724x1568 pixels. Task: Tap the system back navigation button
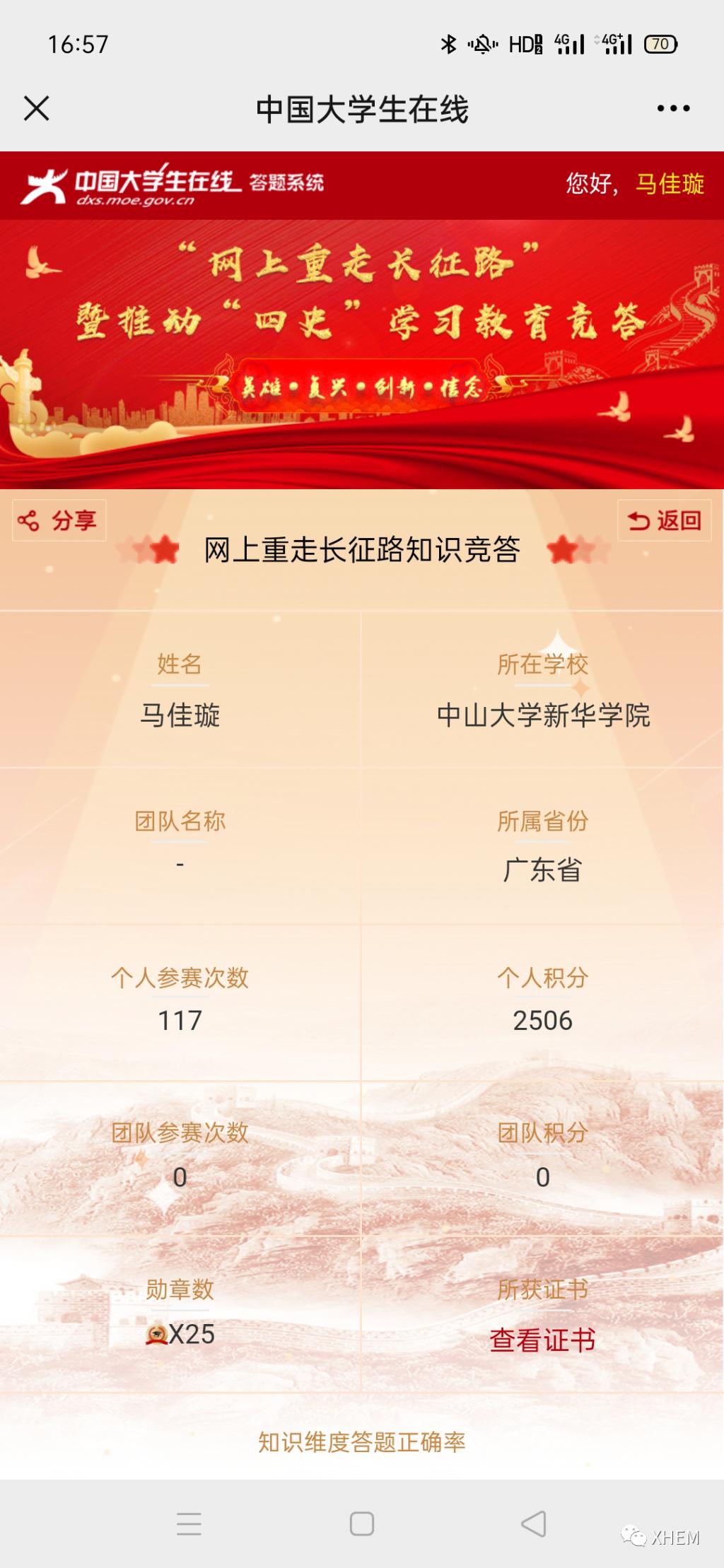pyautogui.click(x=534, y=1523)
